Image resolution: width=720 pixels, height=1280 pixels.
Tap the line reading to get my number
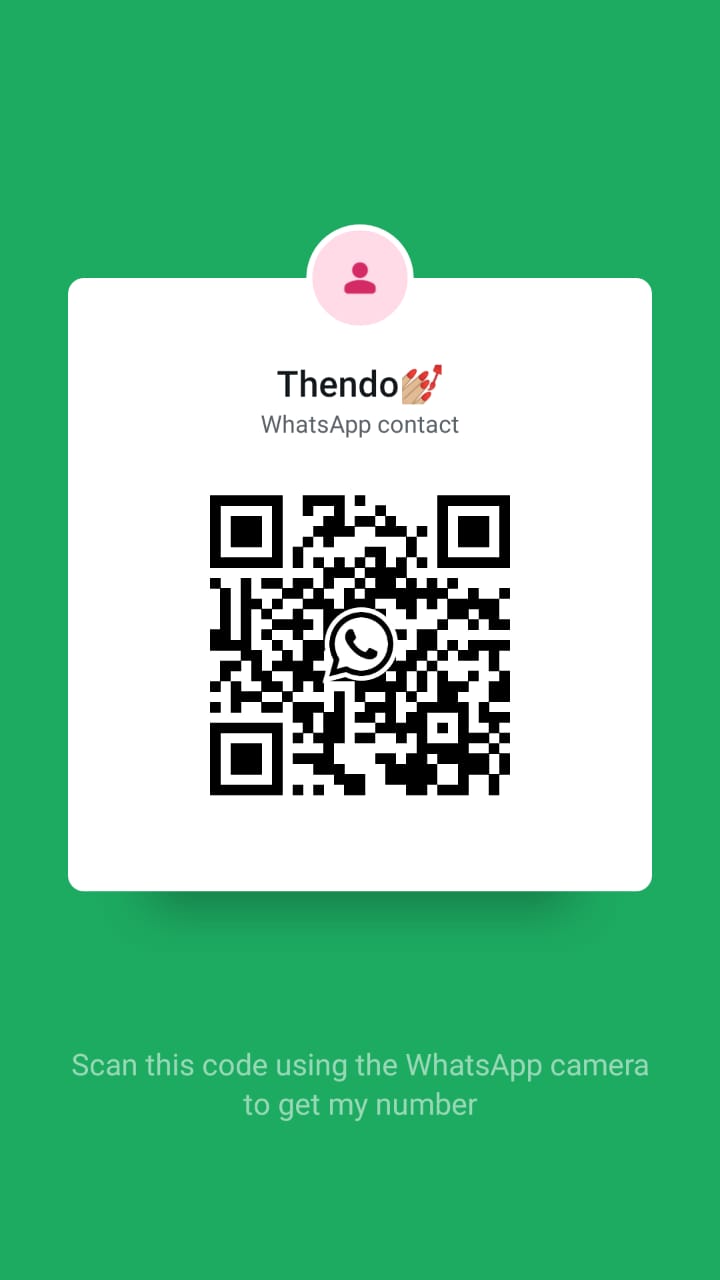point(360,1105)
